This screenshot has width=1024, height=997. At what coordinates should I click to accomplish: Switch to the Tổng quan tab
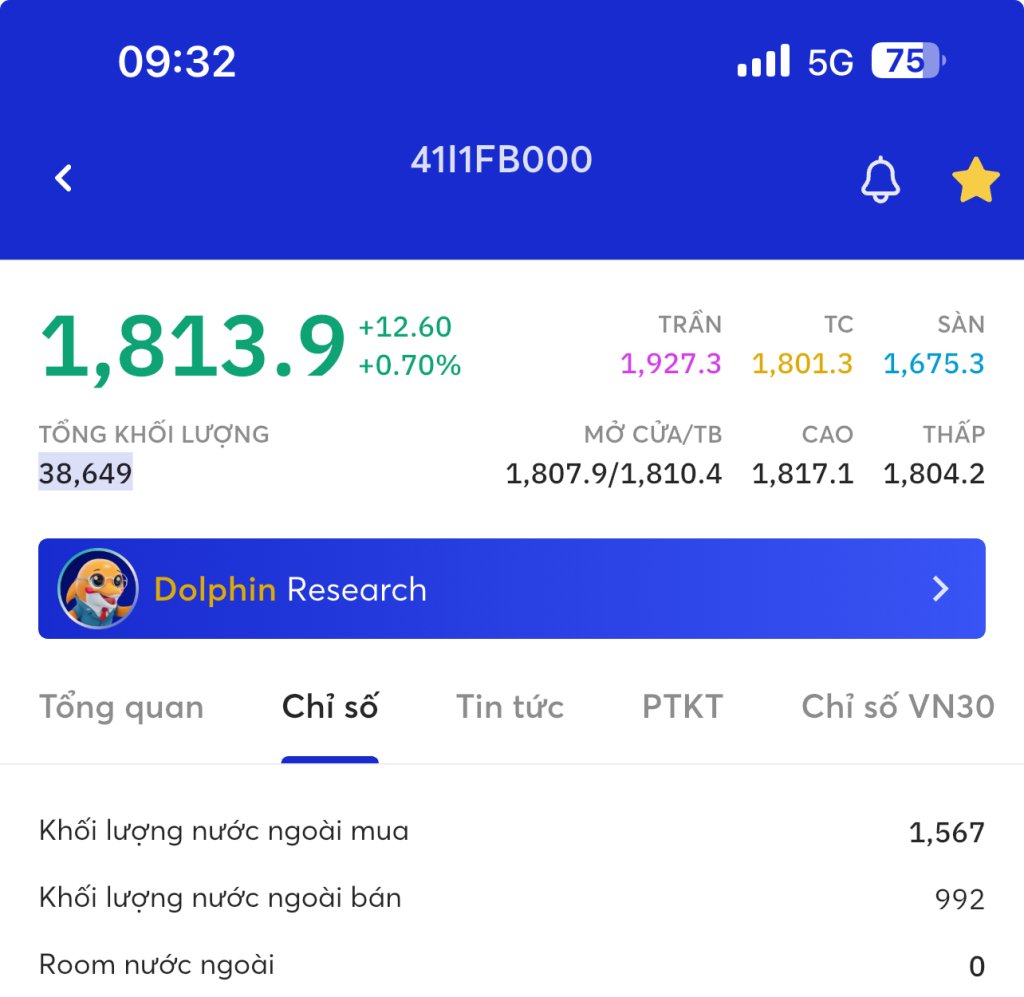121,707
